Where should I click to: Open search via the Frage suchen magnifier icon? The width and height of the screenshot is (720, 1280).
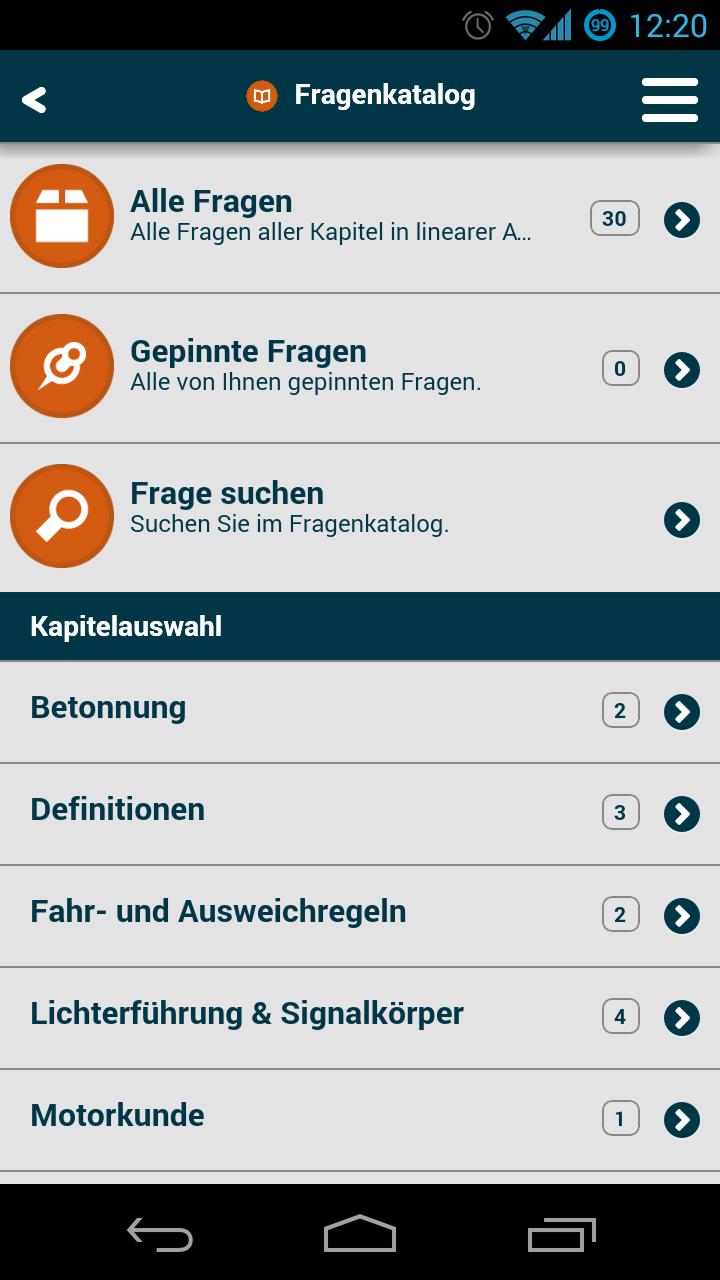click(x=62, y=516)
